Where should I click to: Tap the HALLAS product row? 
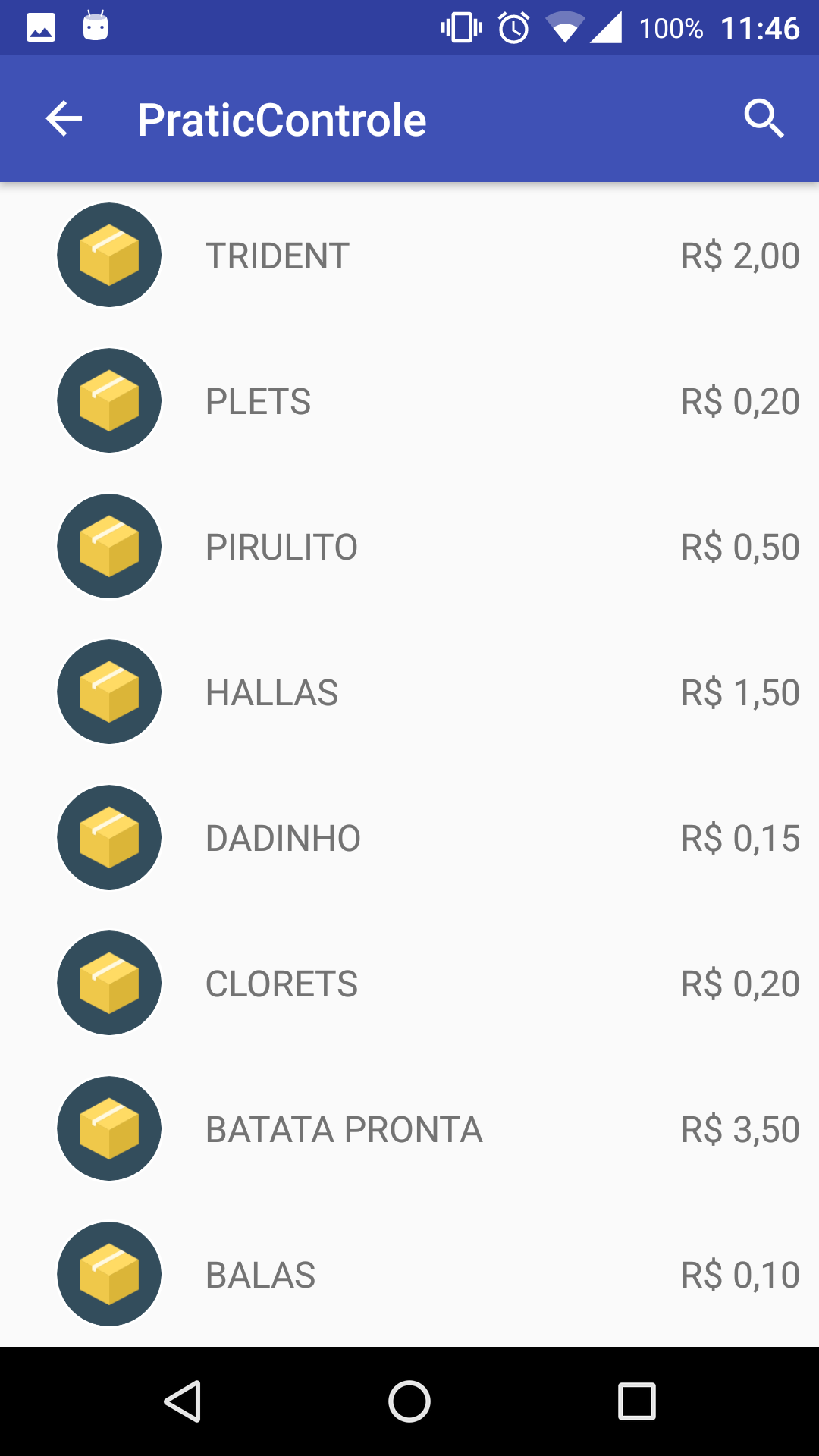[x=409, y=692]
